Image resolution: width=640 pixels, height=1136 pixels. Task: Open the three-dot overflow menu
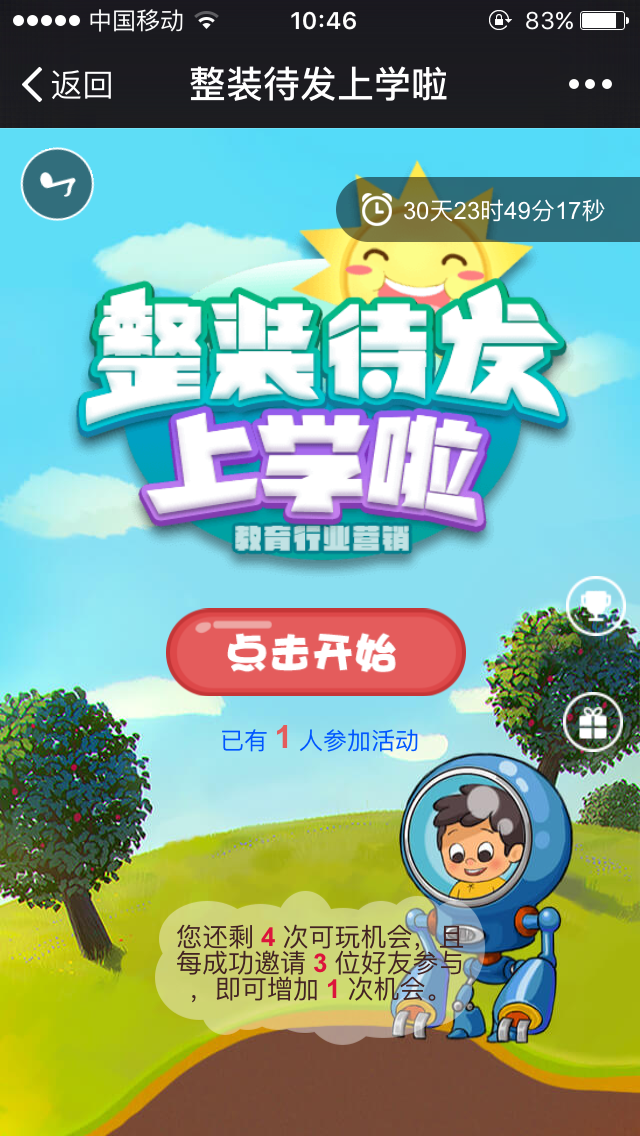(x=590, y=85)
